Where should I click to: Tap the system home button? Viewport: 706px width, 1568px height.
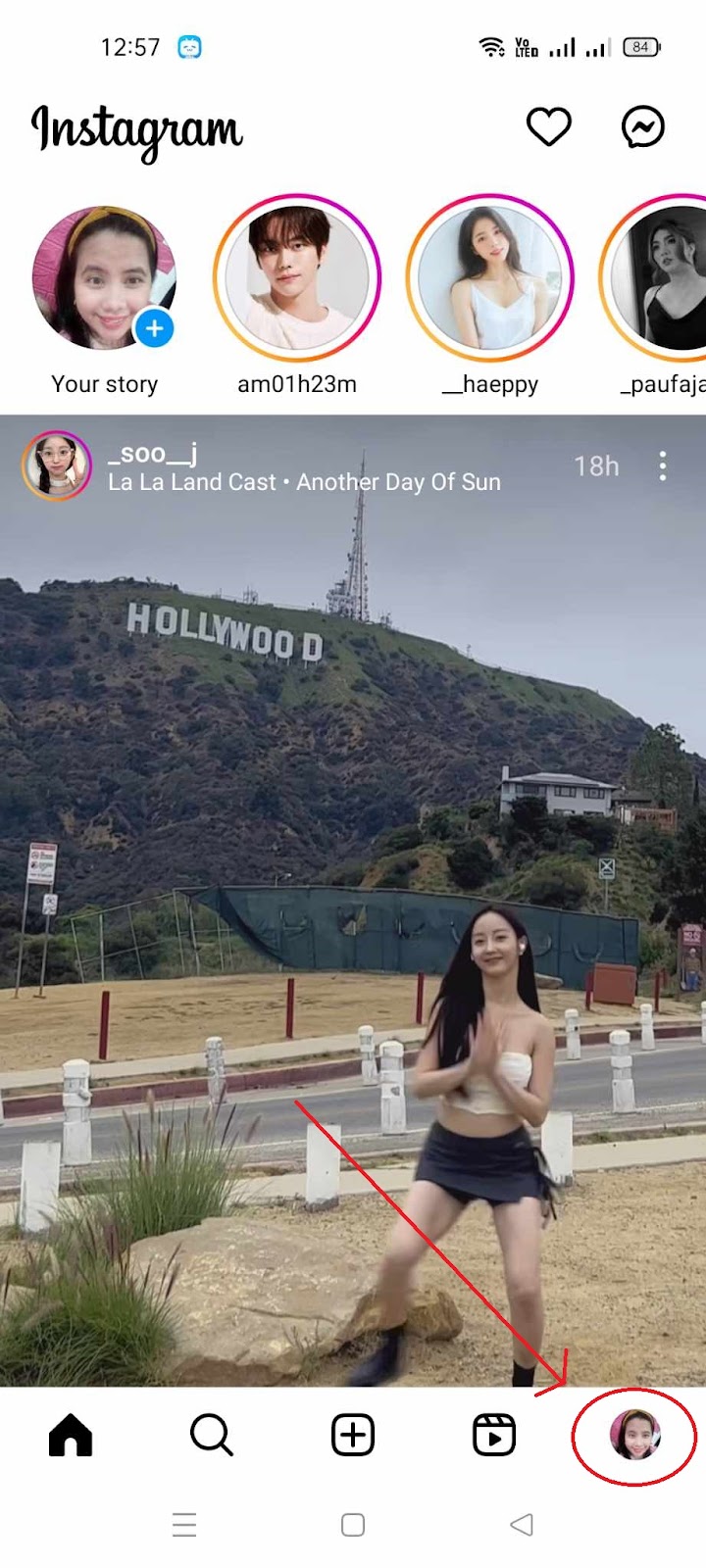(x=353, y=1525)
